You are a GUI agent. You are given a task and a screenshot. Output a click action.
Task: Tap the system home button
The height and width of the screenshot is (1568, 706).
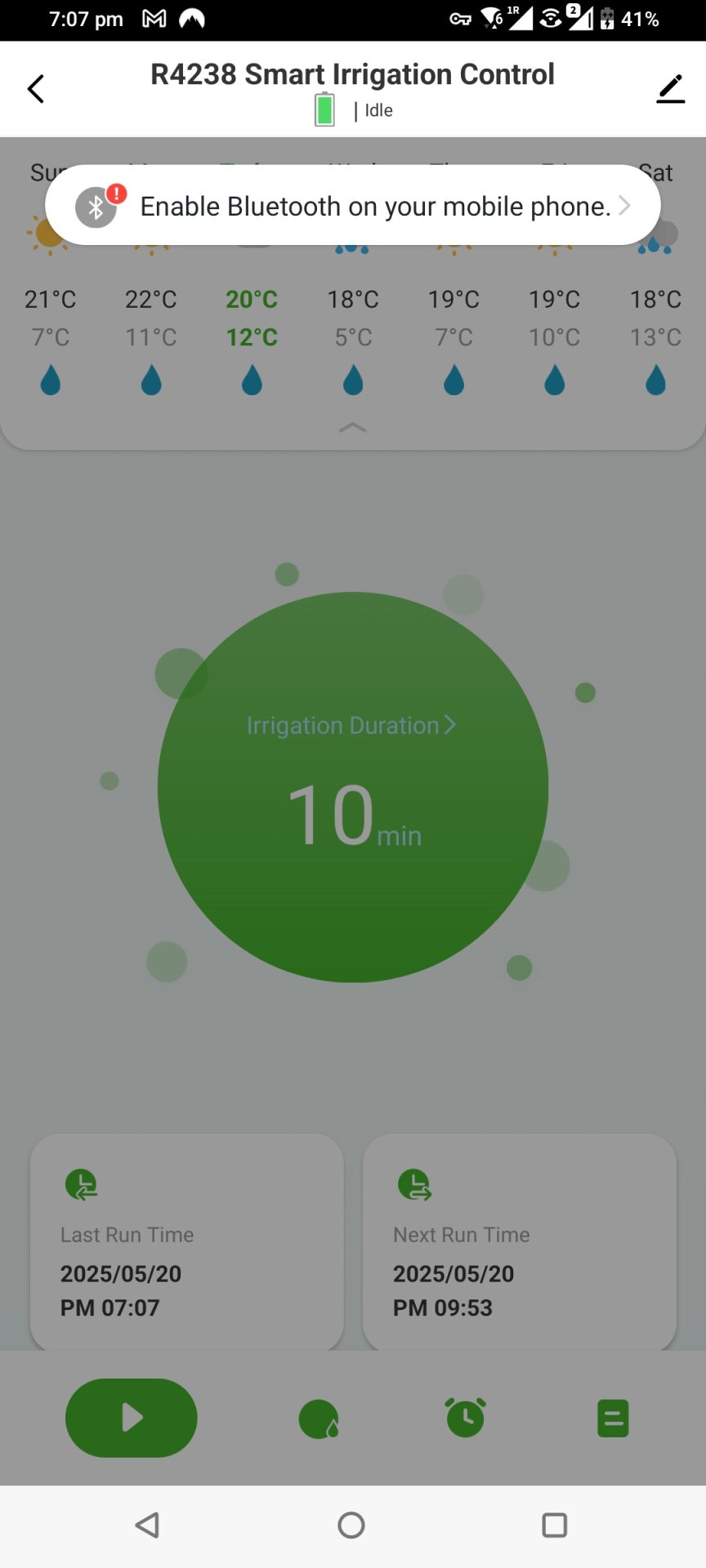(351, 1525)
